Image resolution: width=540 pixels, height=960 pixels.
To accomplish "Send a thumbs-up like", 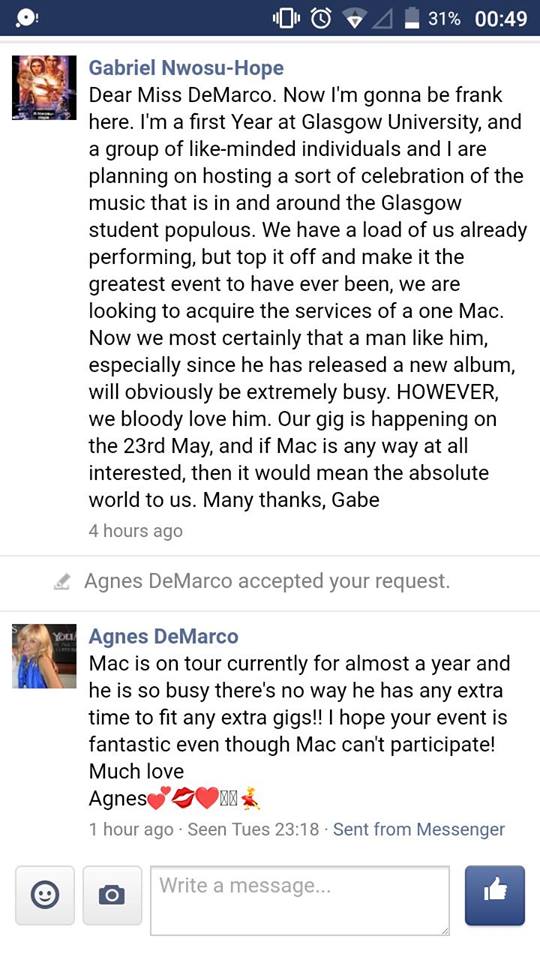I will pyautogui.click(x=495, y=895).
